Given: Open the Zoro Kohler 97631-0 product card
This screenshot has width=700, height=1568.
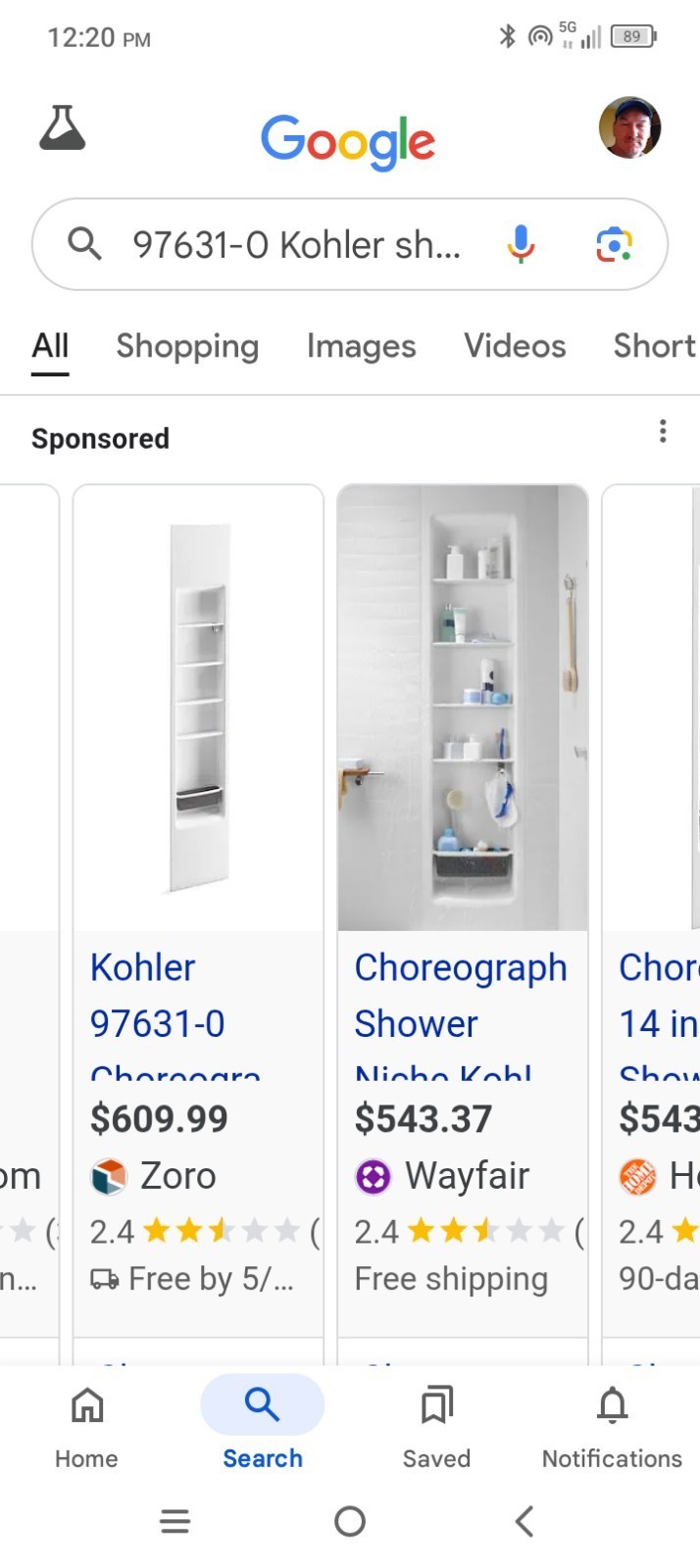Looking at the screenshot, I should [198, 911].
